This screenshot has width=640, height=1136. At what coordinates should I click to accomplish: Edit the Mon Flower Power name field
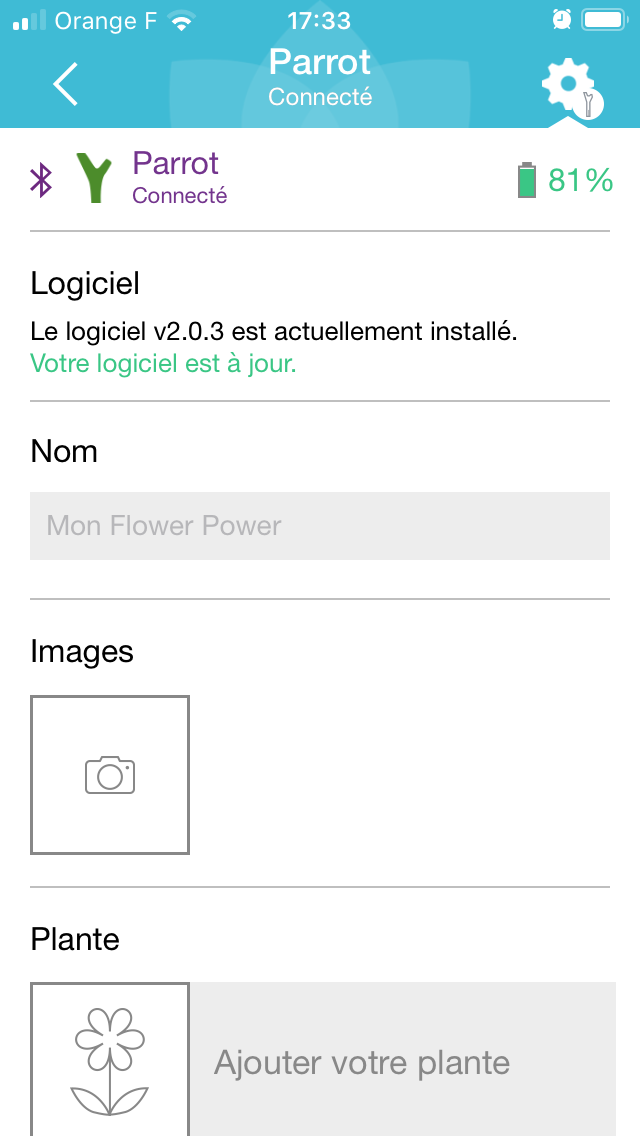320,526
